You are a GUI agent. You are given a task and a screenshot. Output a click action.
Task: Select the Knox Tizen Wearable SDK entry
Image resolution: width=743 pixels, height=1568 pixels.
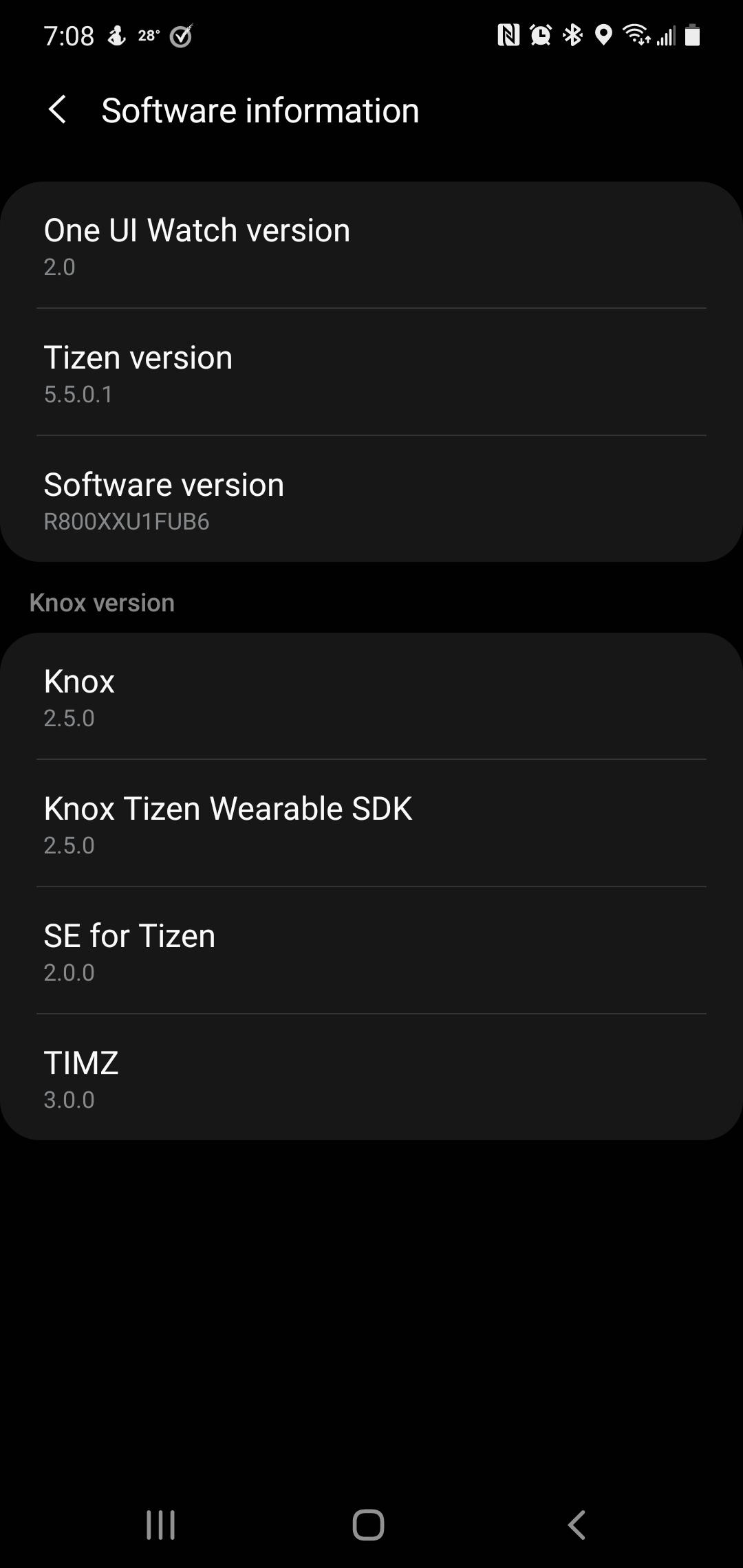pos(371,824)
